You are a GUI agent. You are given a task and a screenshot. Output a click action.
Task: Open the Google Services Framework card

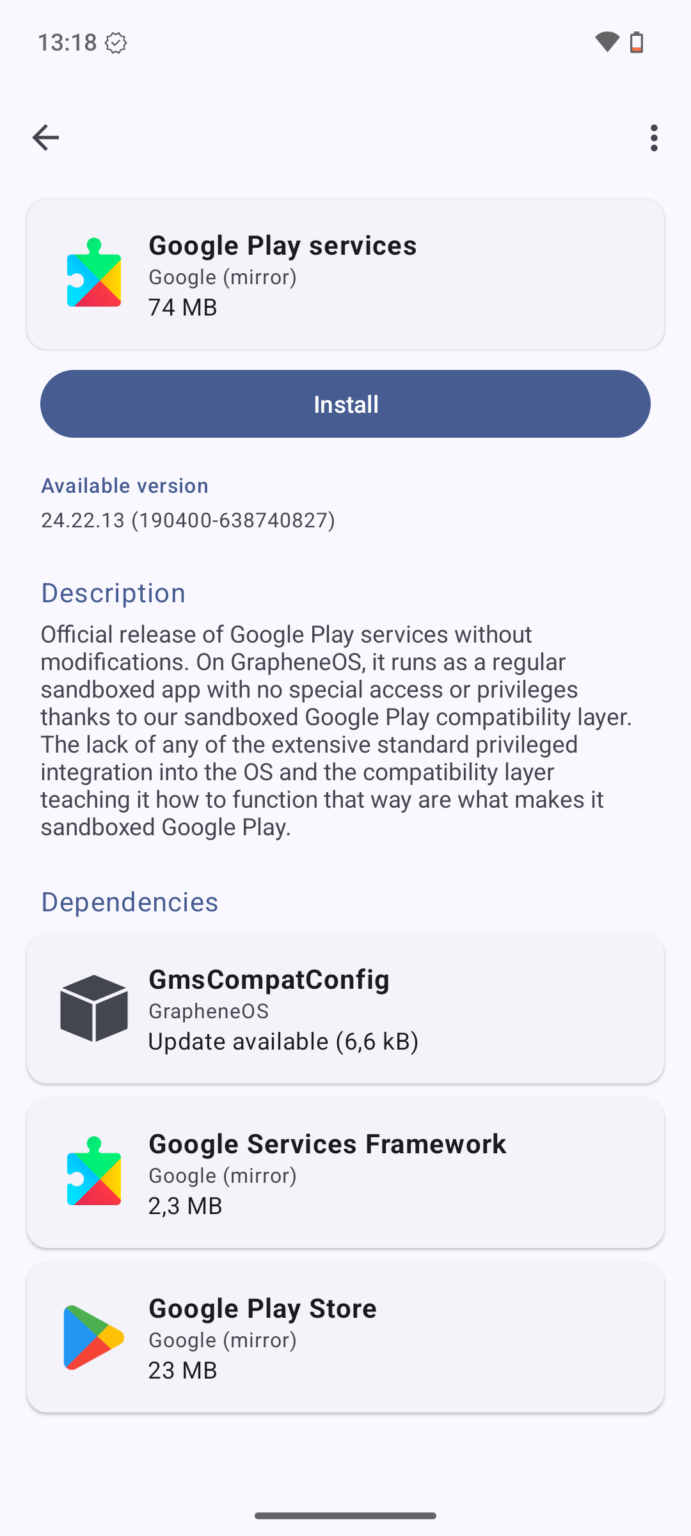[345, 1173]
